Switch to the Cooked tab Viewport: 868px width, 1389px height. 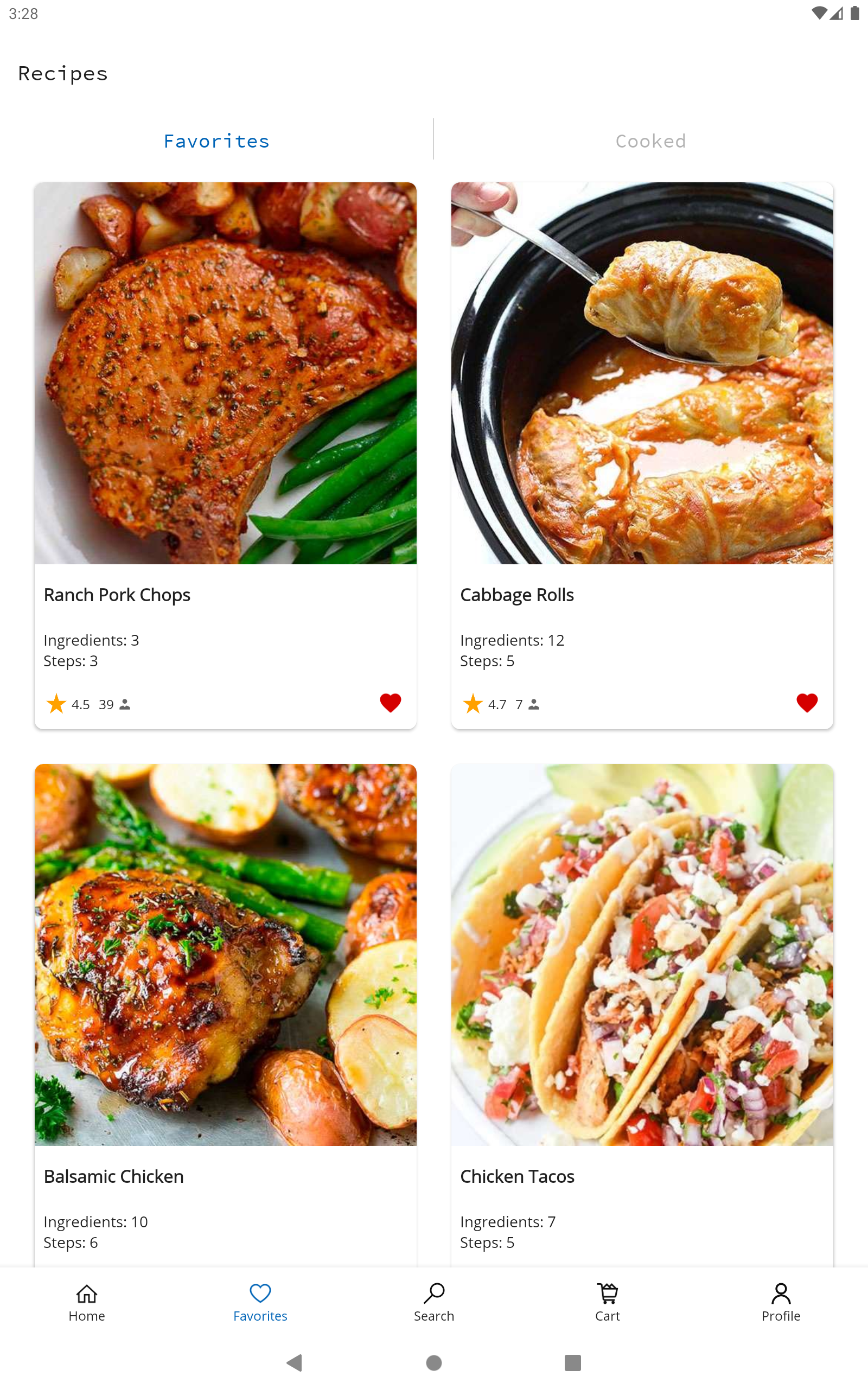tap(650, 141)
